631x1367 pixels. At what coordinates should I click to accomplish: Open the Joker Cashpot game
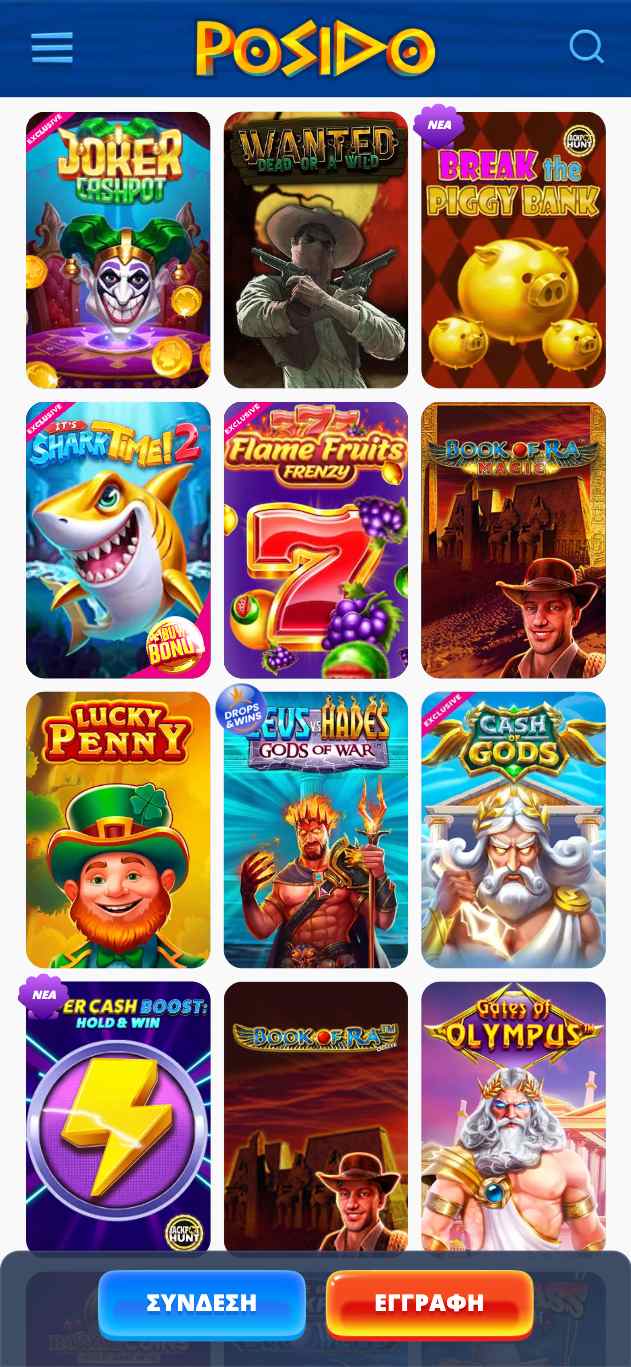[118, 250]
